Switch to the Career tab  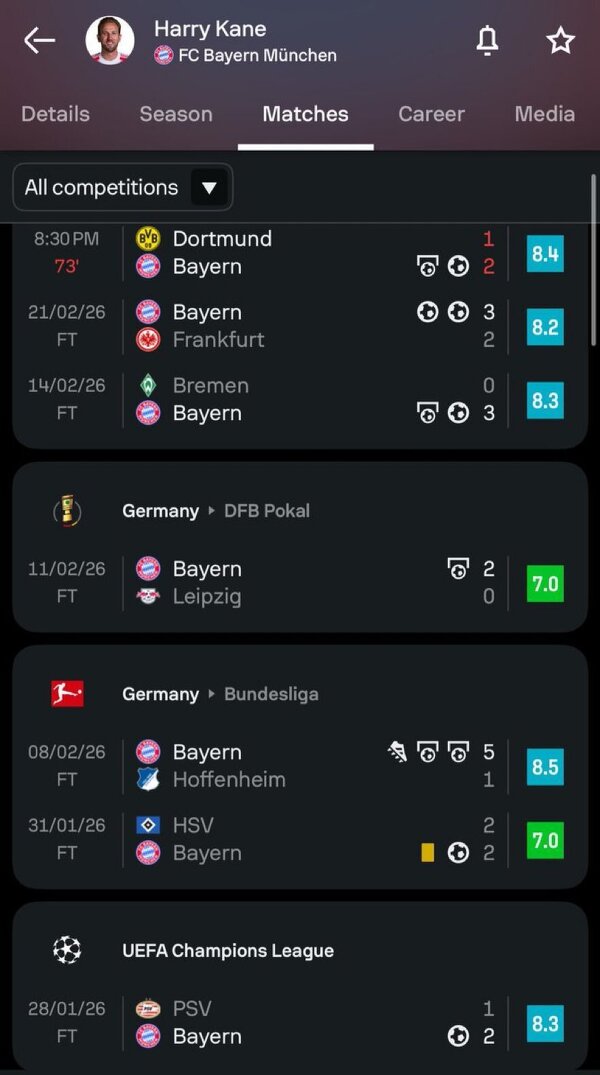[431, 114]
